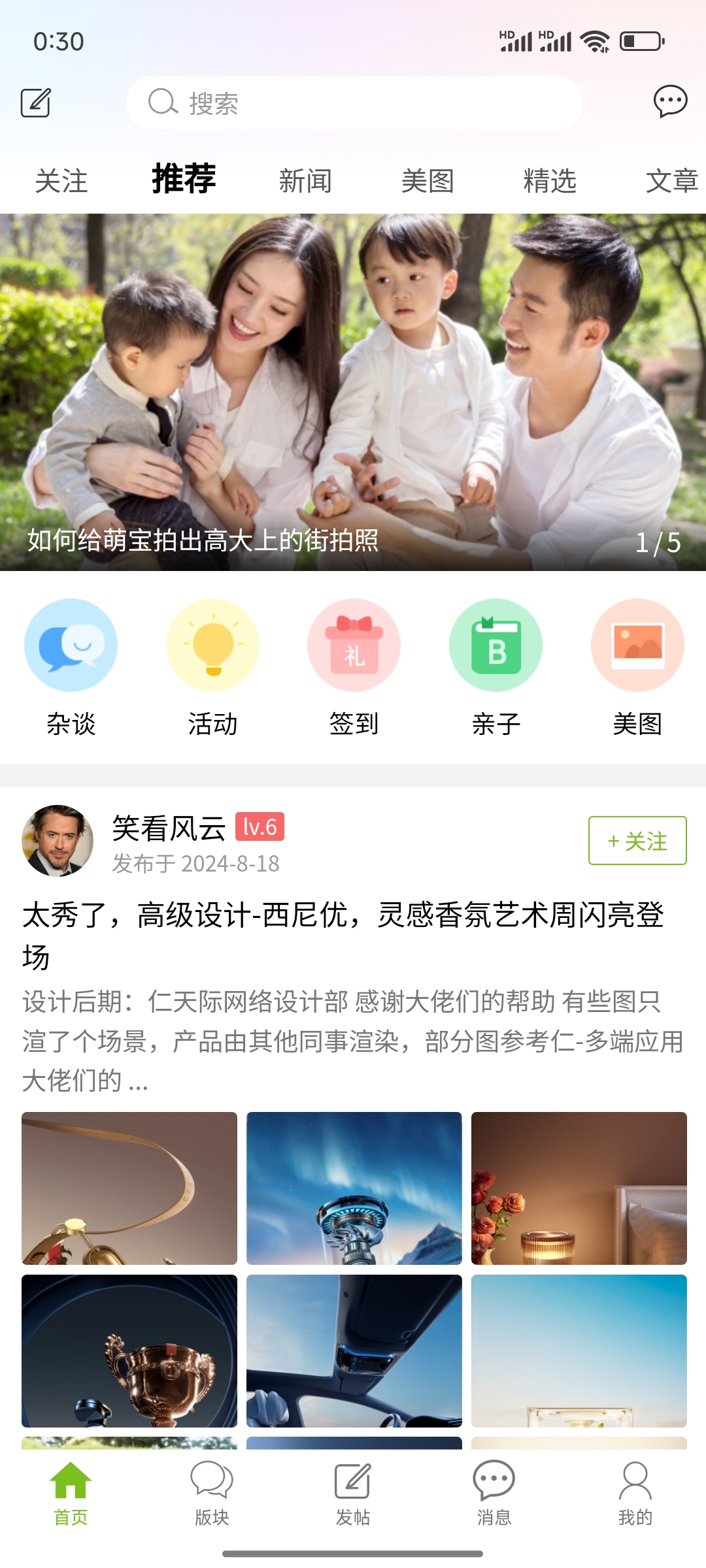
Task: Open the banner about 萌宝街拍照
Action: [x=353, y=392]
